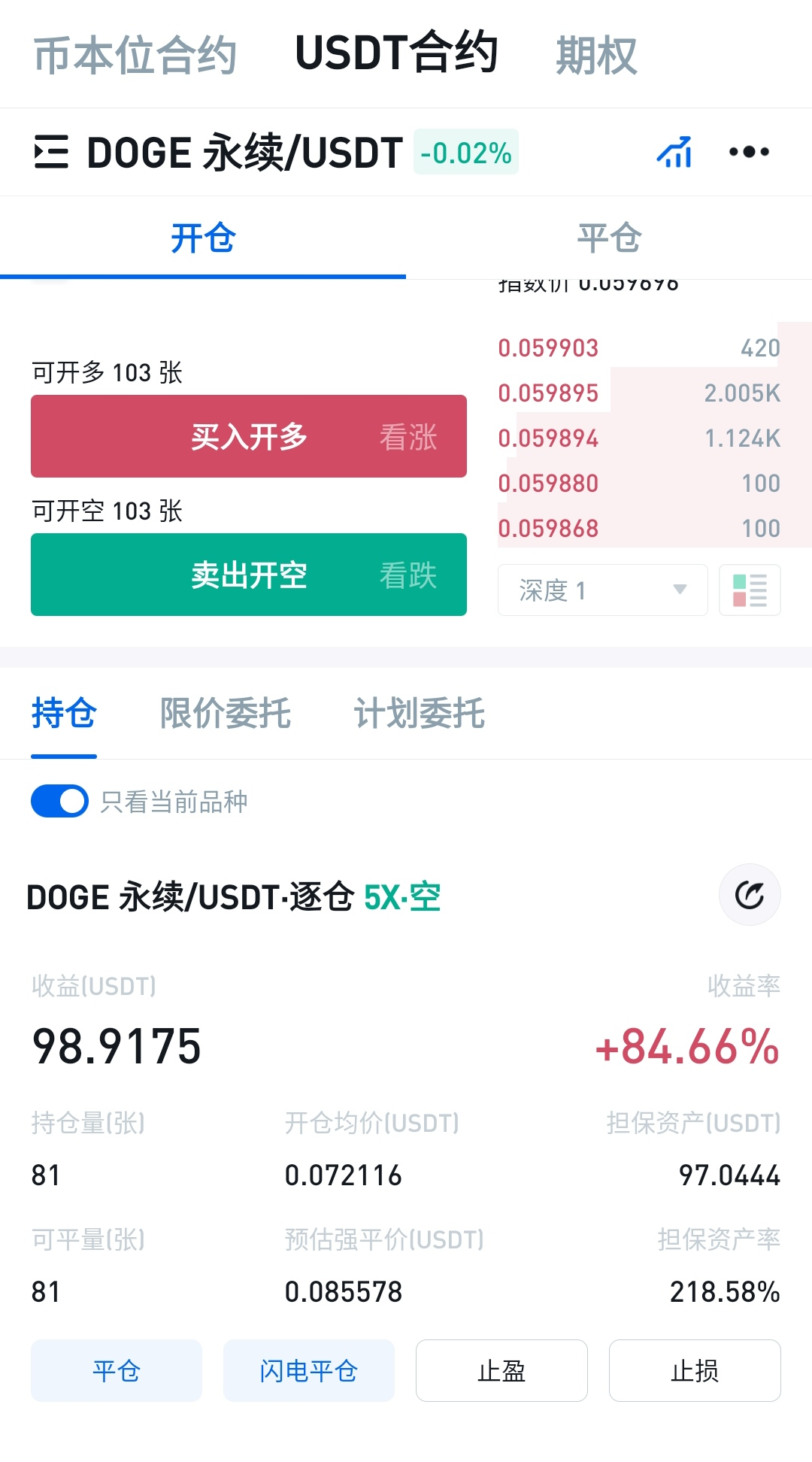Set take-profit via 止盈 button
The width and height of the screenshot is (812, 1462).
click(x=501, y=1370)
